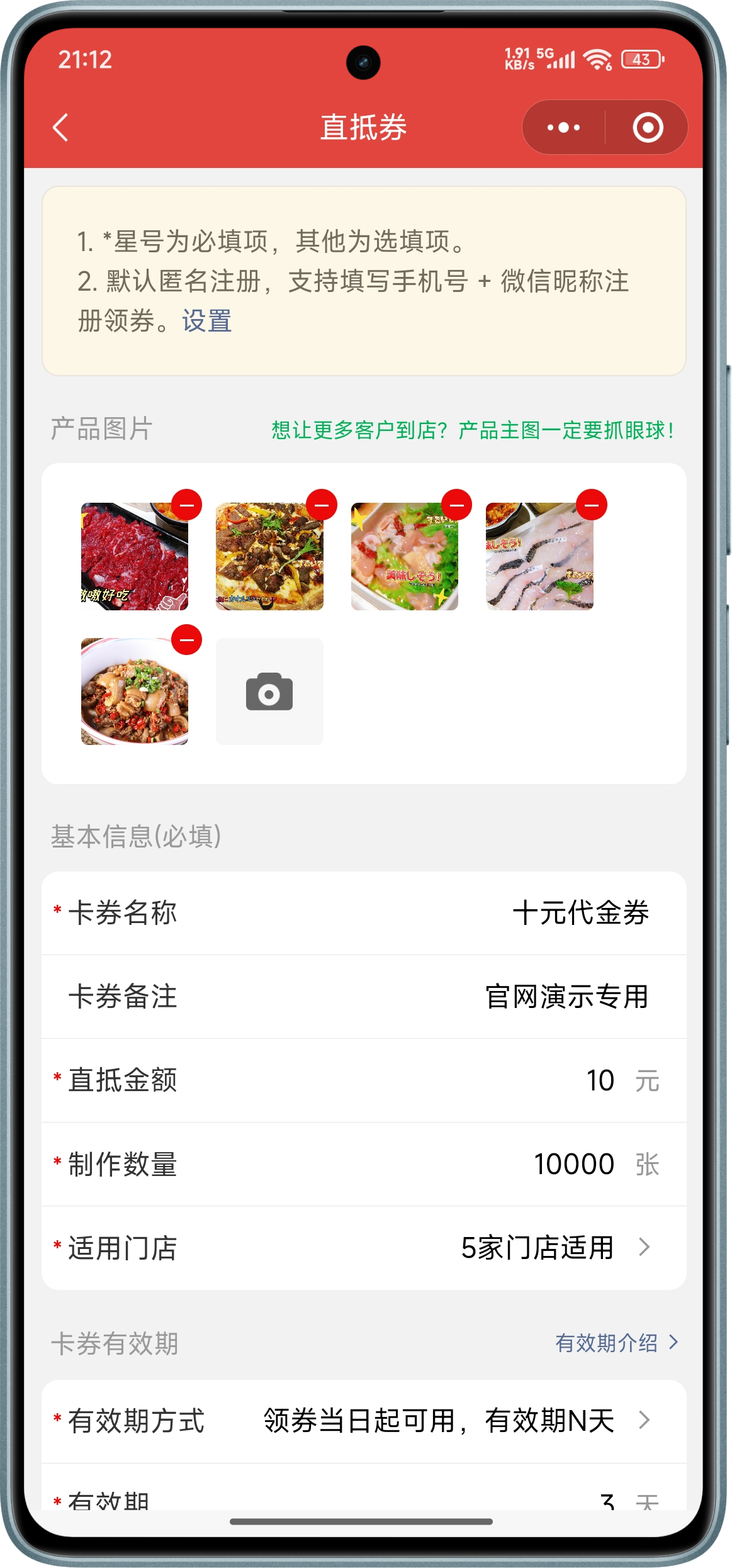
Task: Choose the 有效期方式 option
Action: pos(453,1421)
